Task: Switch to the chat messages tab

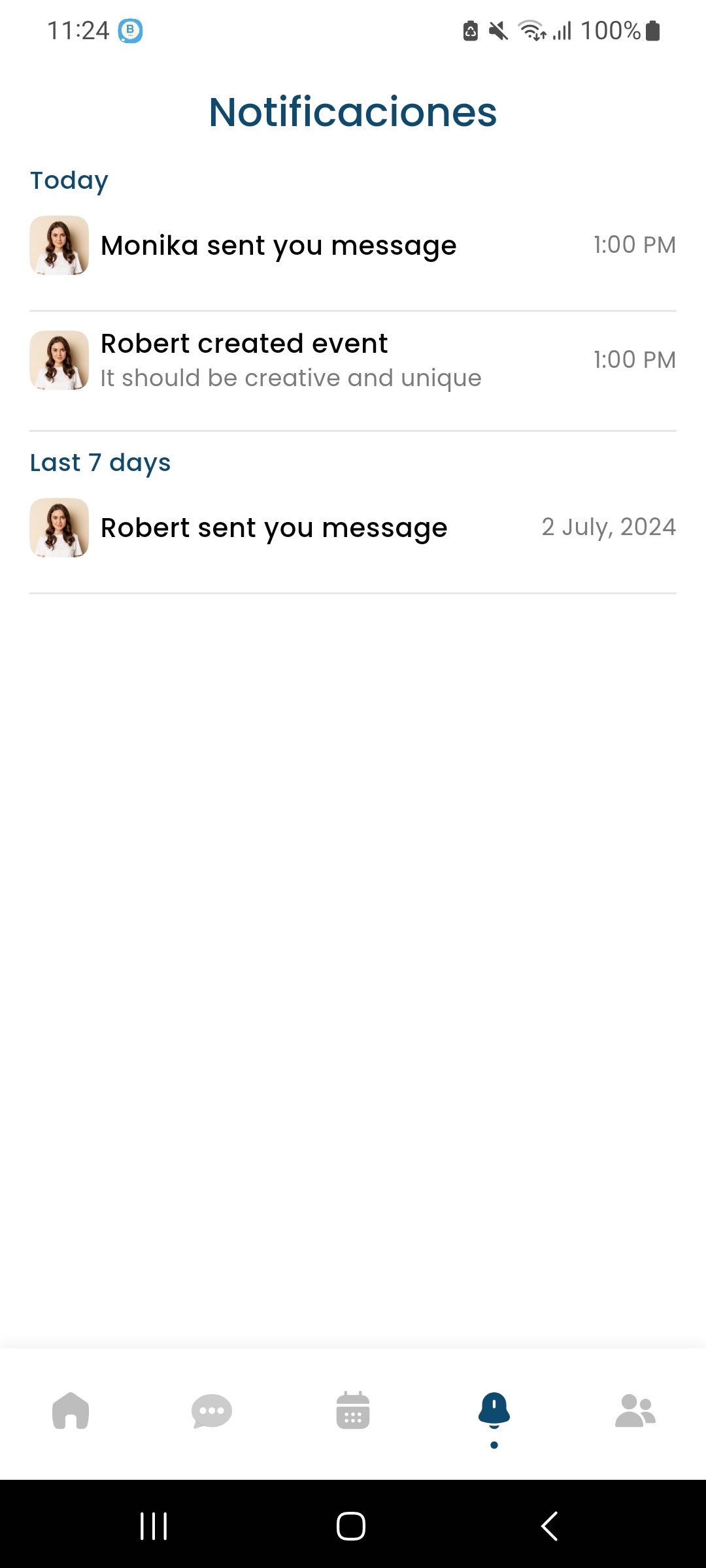Action: tap(212, 1411)
